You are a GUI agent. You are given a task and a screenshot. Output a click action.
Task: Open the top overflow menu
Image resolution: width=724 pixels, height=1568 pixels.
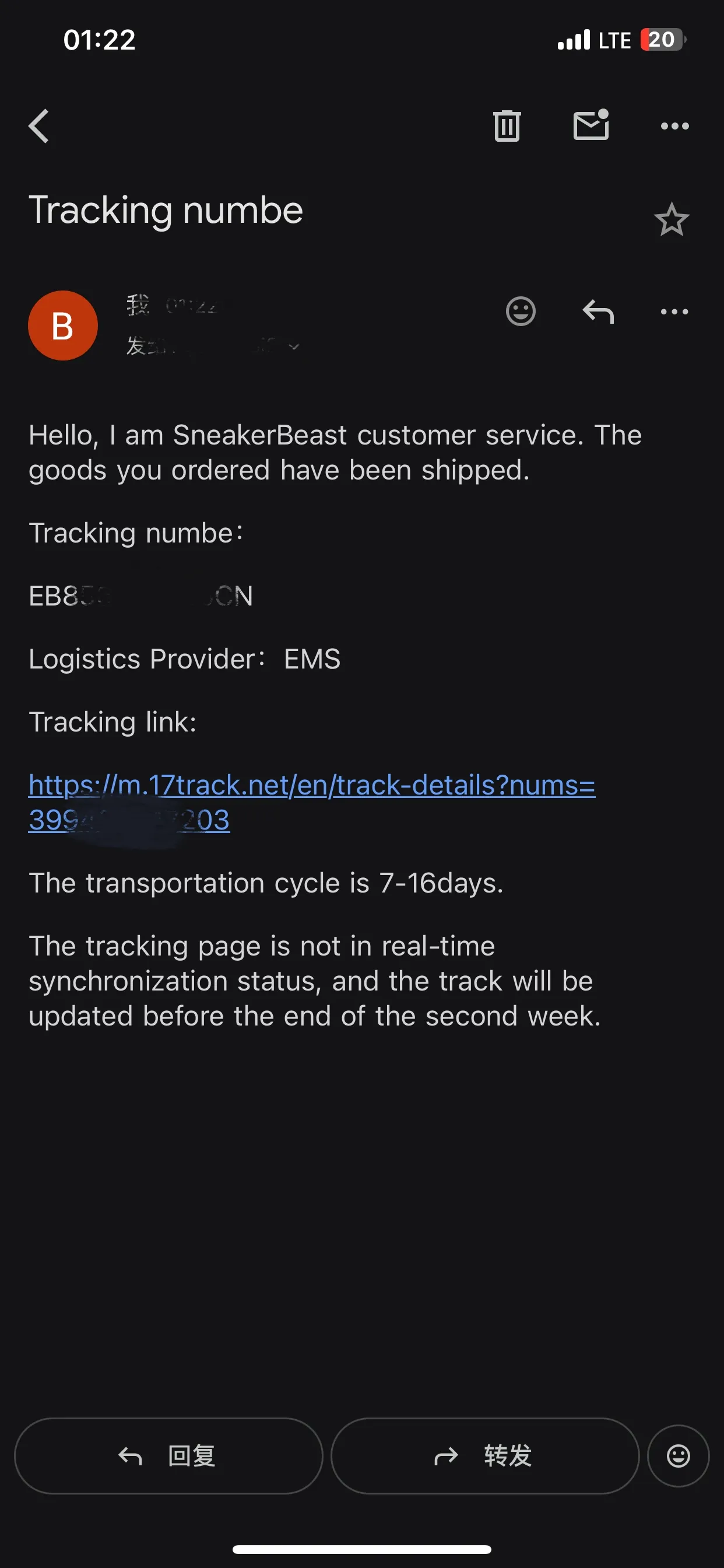[674, 126]
